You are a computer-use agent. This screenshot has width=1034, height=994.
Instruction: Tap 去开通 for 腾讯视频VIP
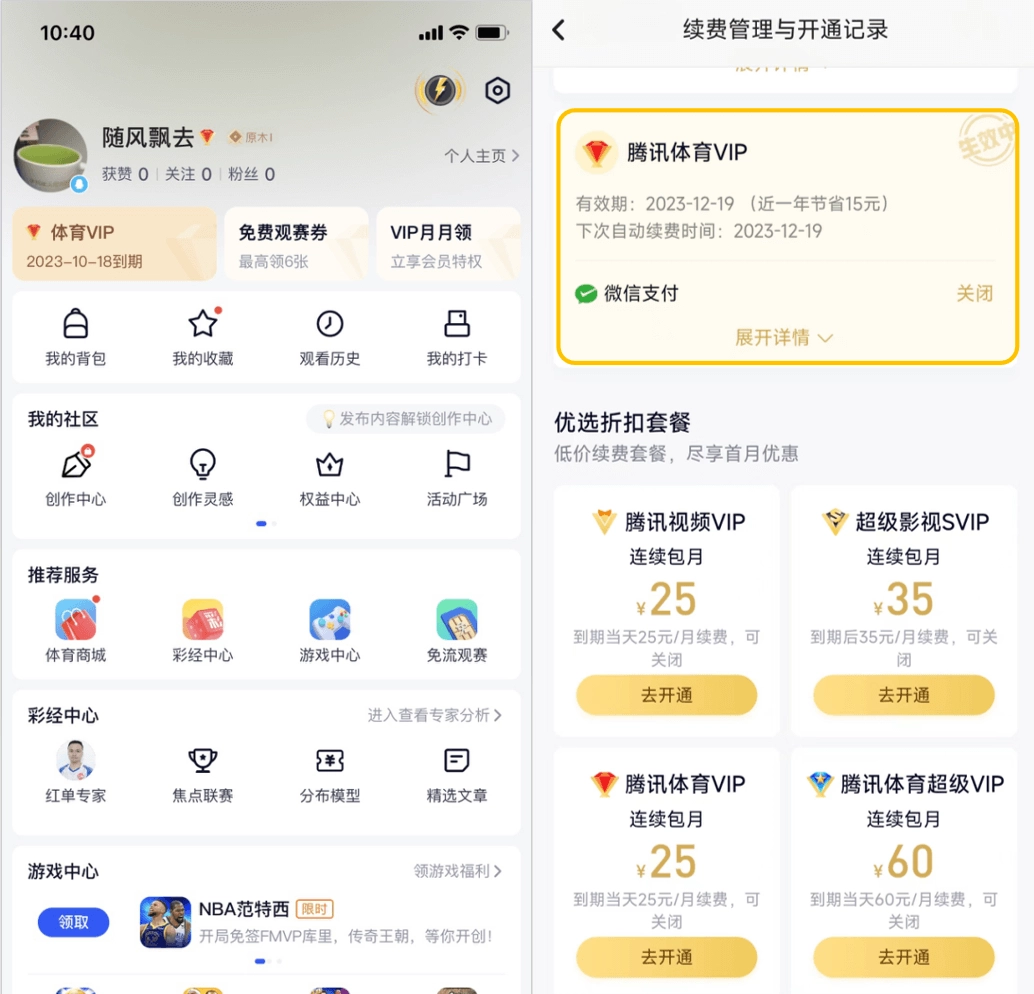666,695
